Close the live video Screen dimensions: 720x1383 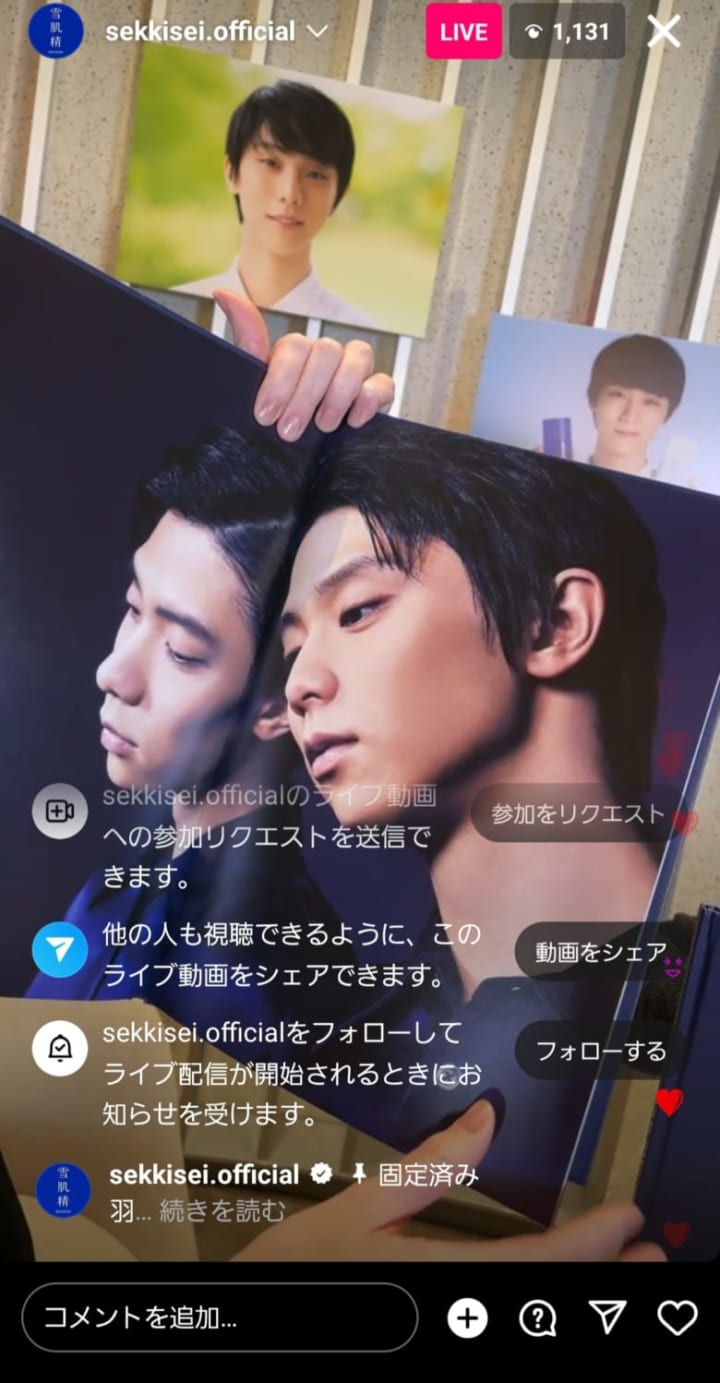tap(664, 32)
